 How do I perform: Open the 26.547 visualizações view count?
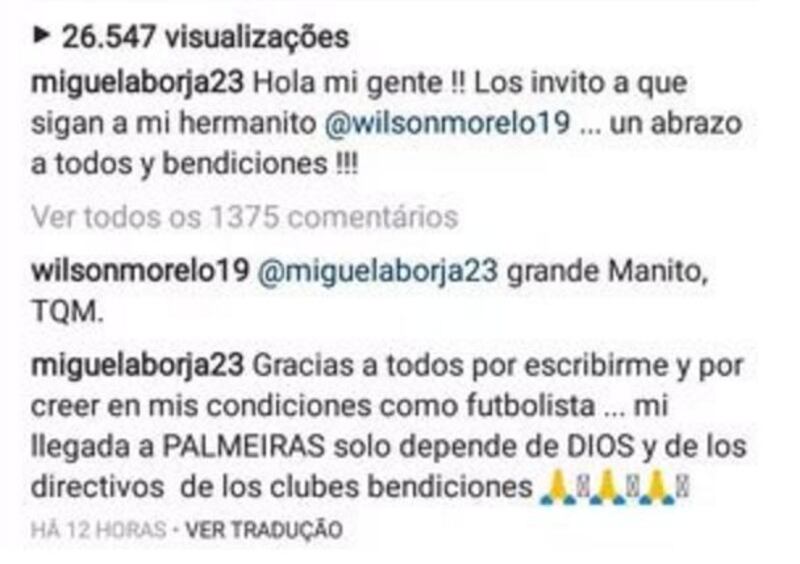pyautogui.click(x=190, y=38)
